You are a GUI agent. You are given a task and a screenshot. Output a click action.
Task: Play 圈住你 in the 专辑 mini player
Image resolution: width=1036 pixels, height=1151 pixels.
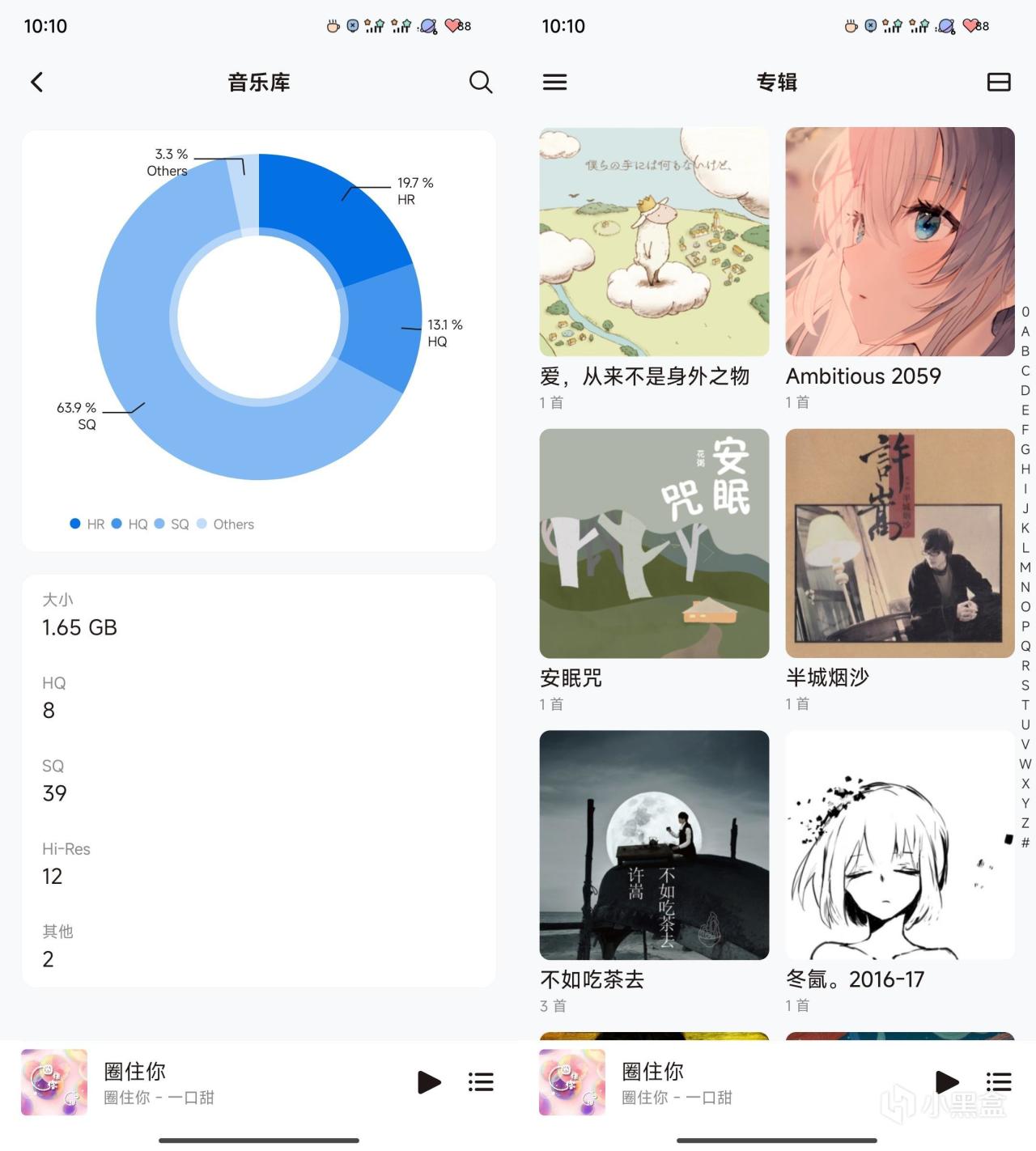tap(947, 1082)
